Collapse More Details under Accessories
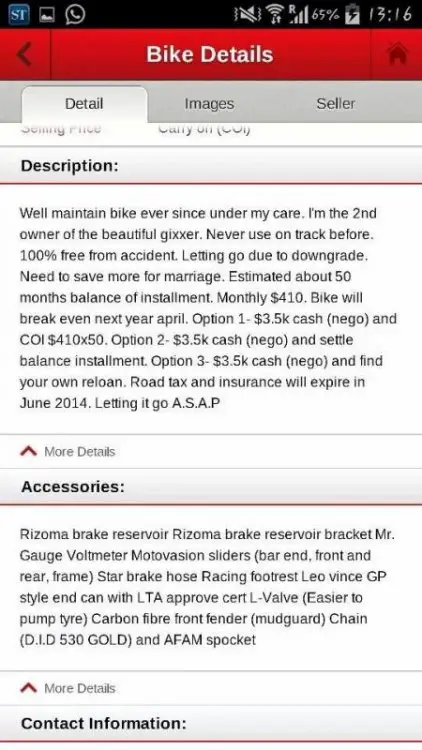The width and height of the screenshot is (422, 750). pyautogui.click(x=68, y=688)
